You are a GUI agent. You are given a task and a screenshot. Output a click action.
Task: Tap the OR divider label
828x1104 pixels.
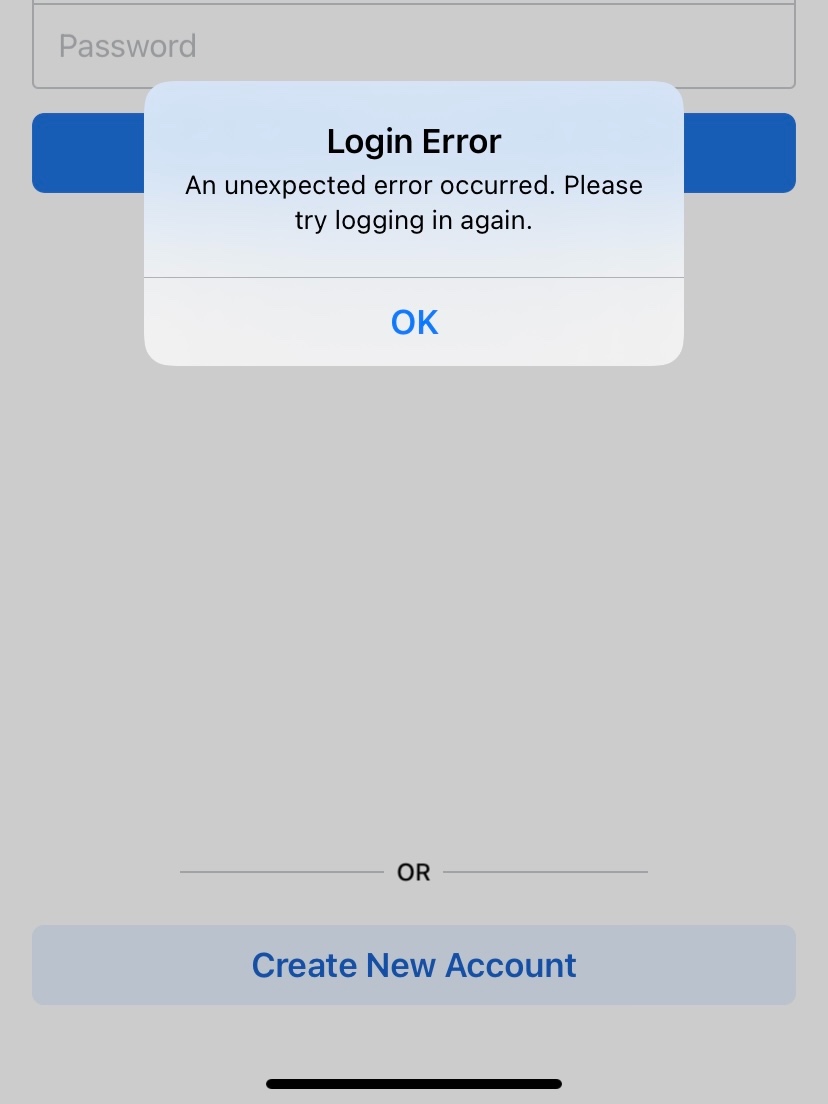click(414, 872)
